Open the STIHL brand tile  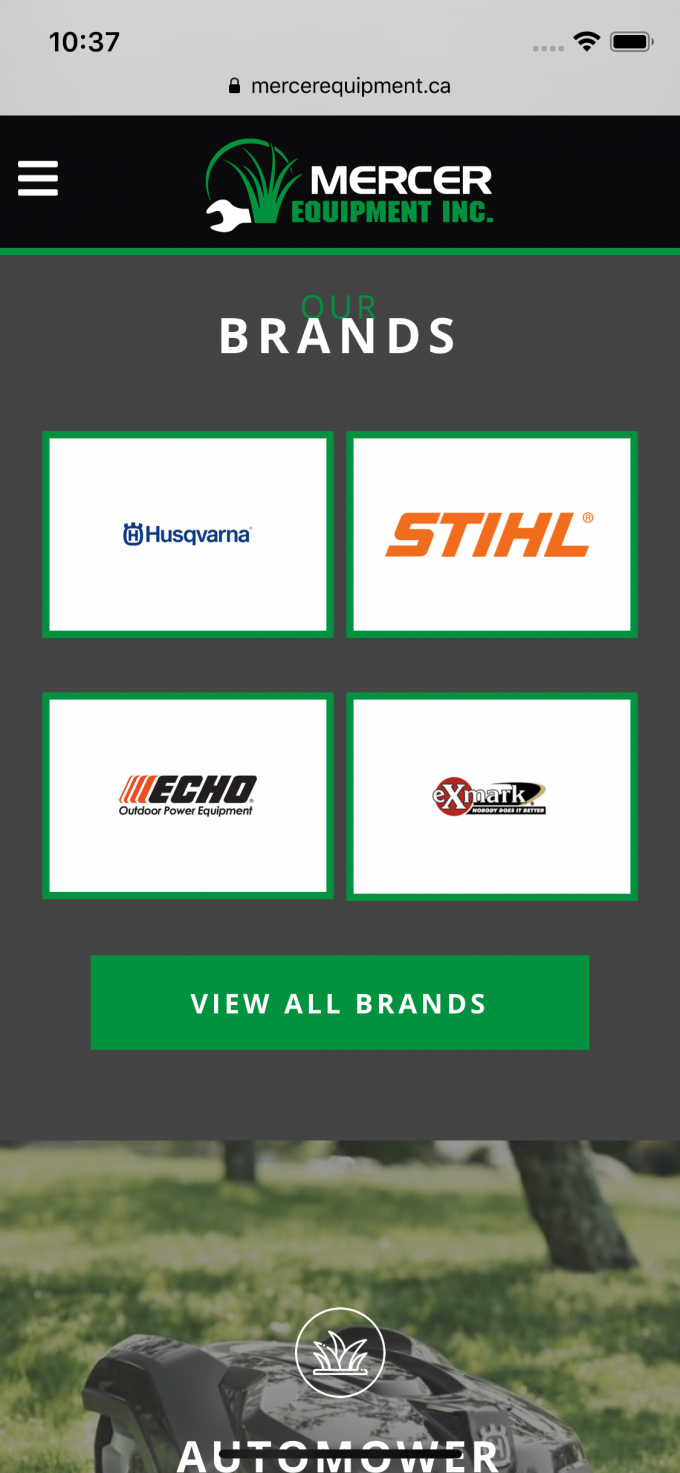pos(491,534)
